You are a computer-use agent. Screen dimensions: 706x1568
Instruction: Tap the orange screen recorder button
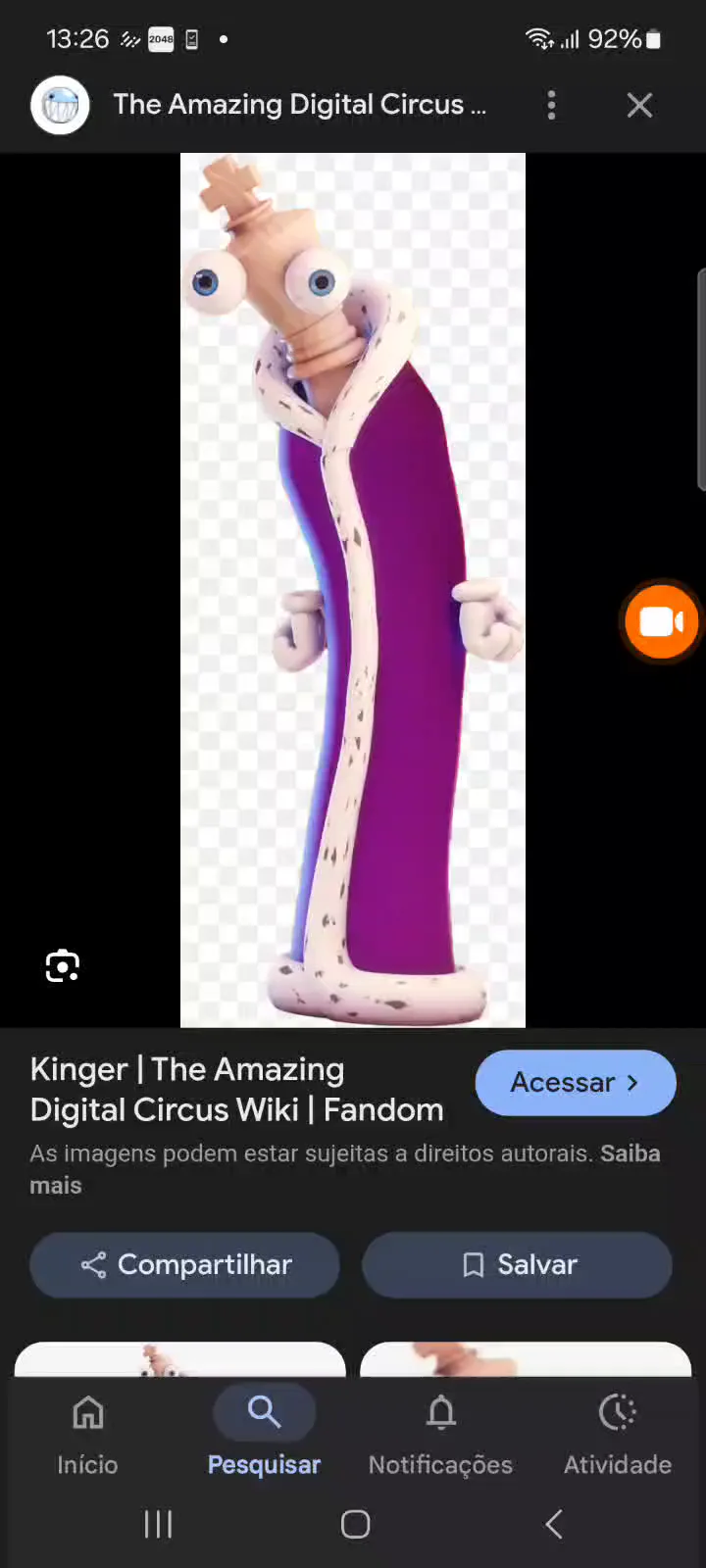[661, 621]
